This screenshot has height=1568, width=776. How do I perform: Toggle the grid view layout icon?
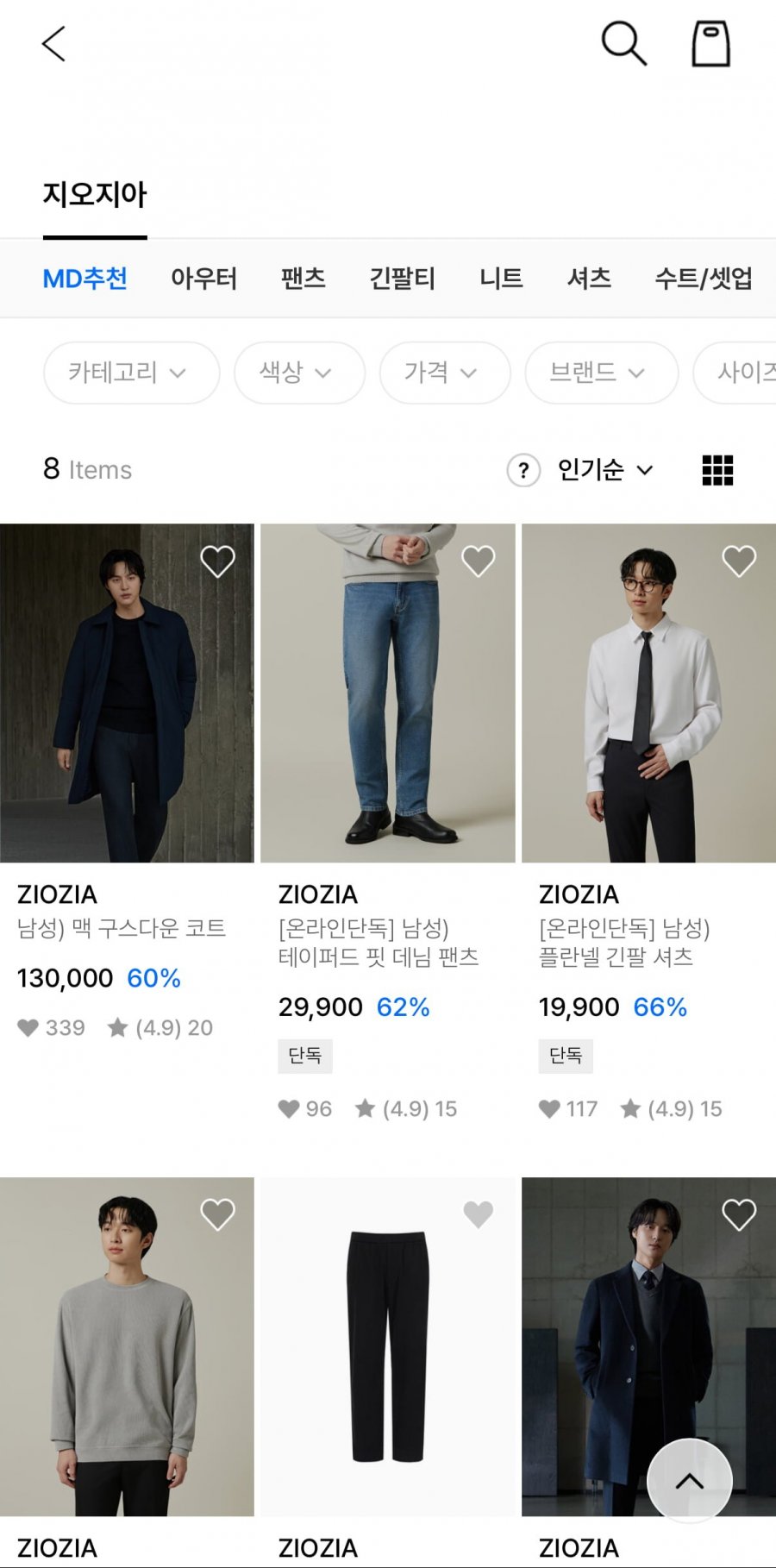(717, 470)
